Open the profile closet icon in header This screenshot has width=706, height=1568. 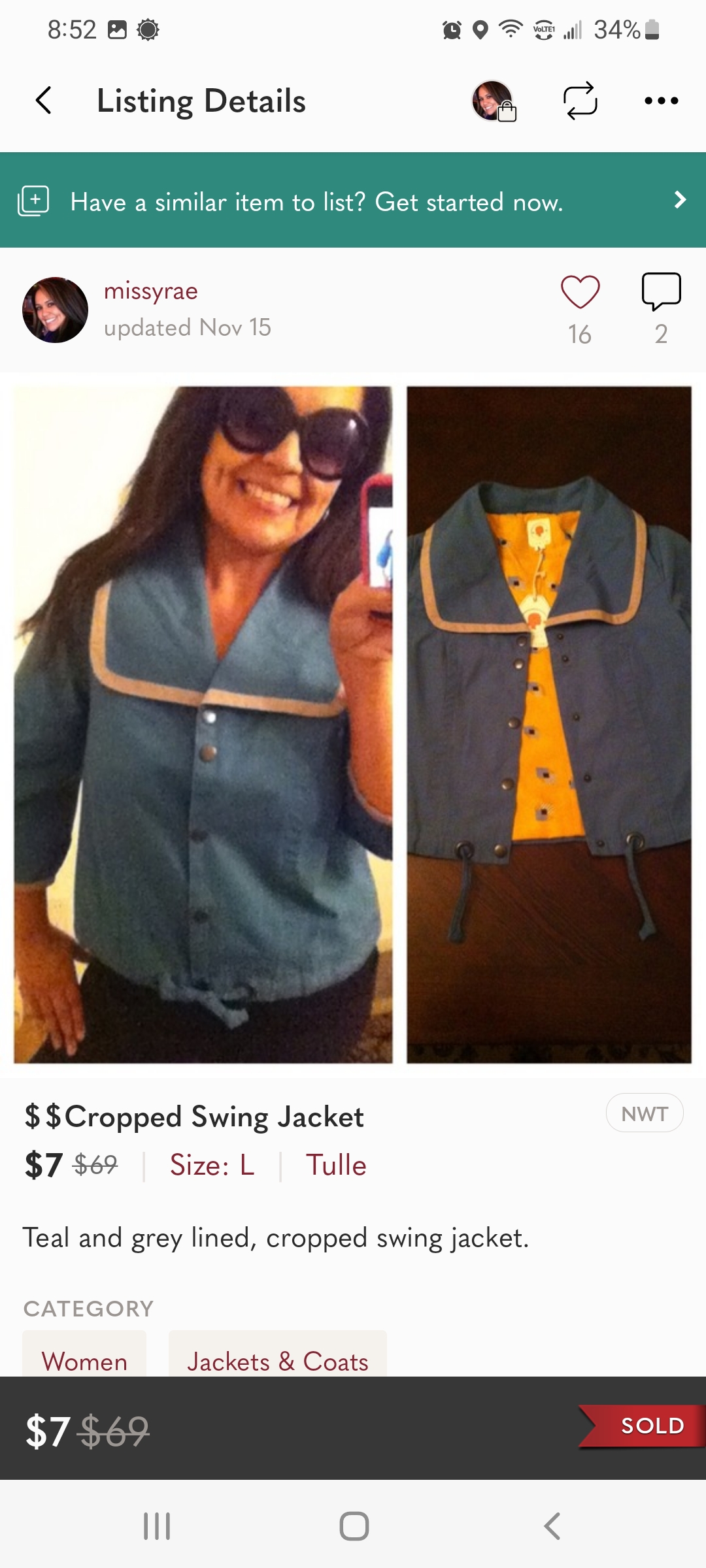click(x=494, y=101)
